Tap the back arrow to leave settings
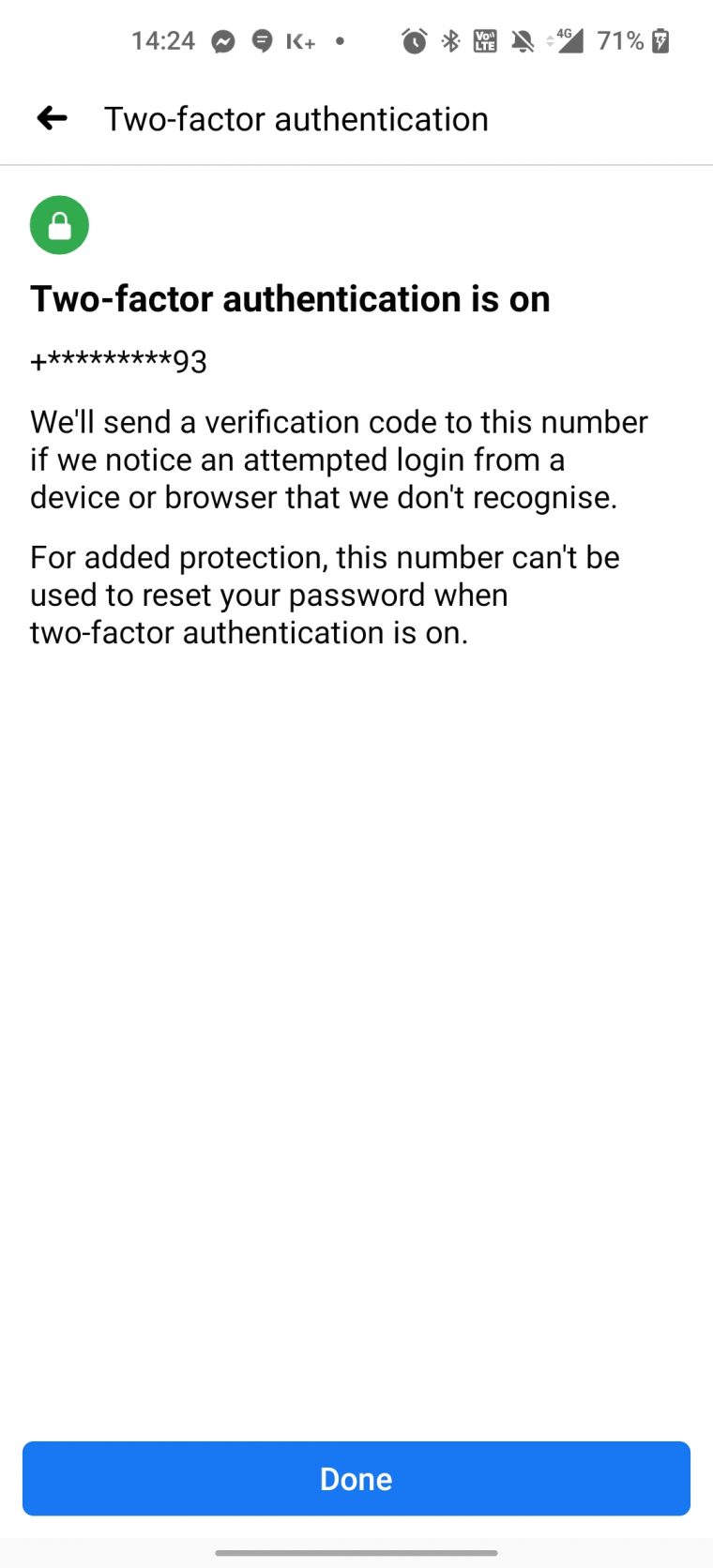The width and height of the screenshot is (713, 1568). (x=50, y=118)
